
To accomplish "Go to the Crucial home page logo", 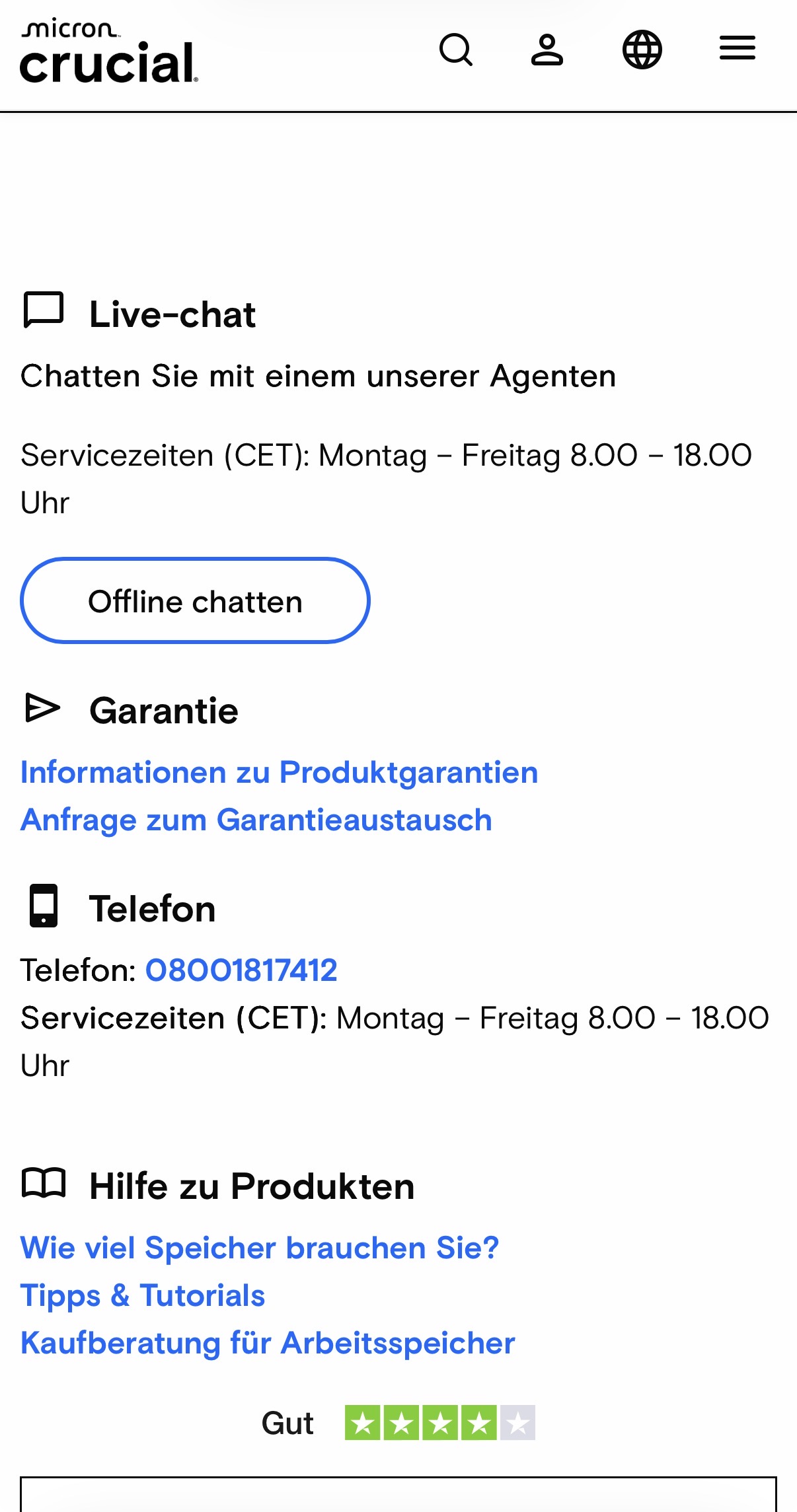I will click(109, 53).
